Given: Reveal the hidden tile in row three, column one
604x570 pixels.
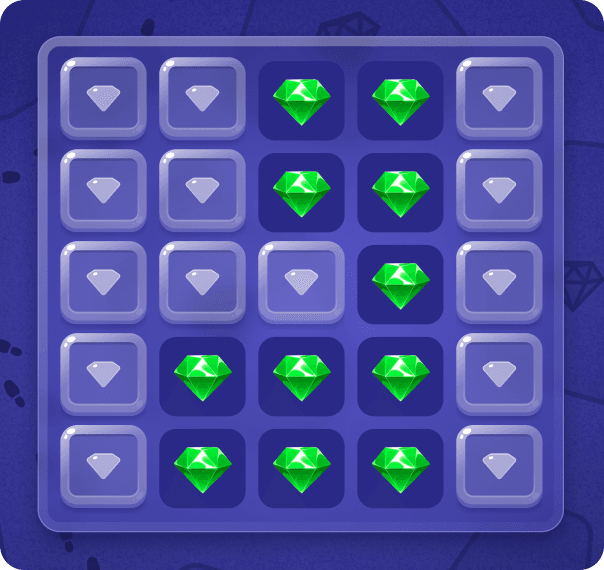Looking at the screenshot, I should (x=103, y=282).
